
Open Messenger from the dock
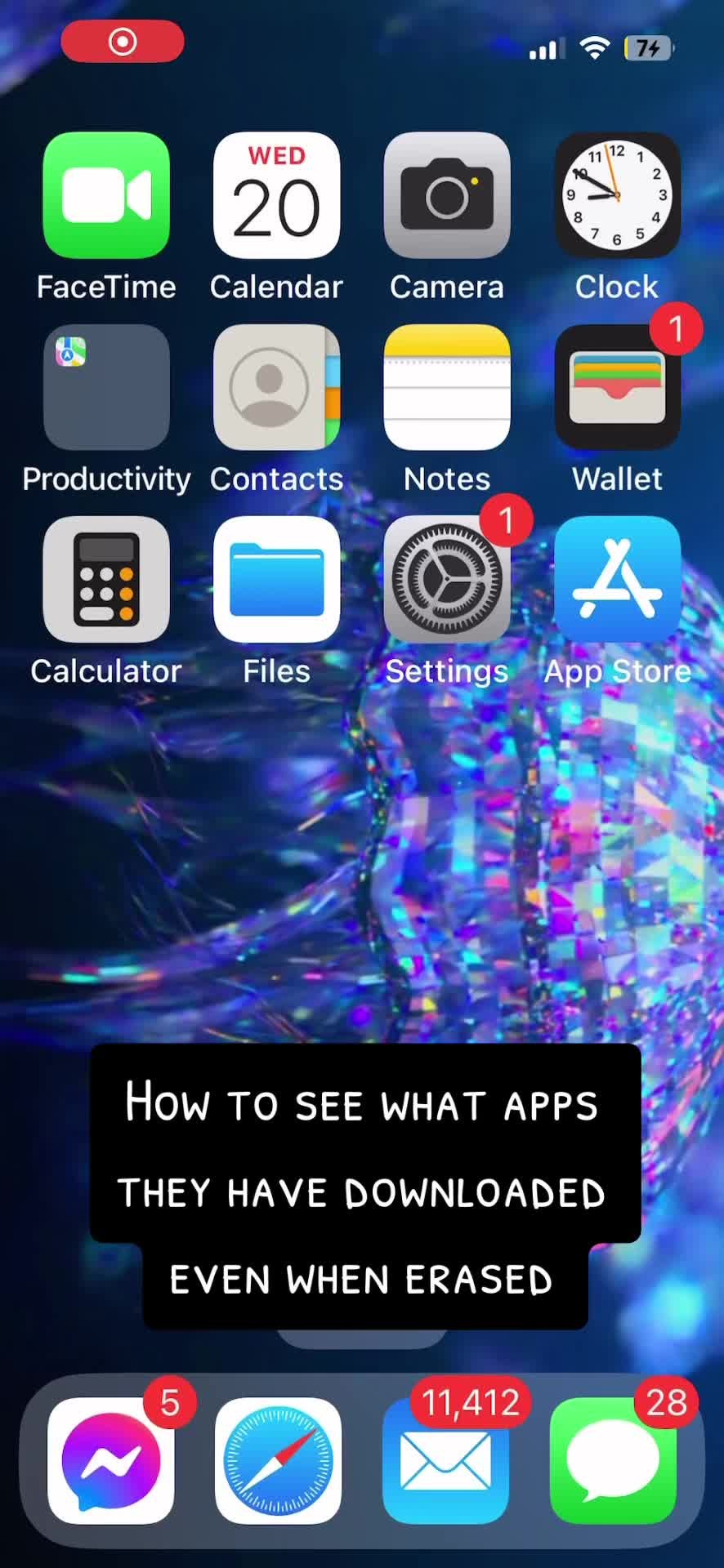pyautogui.click(x=110, y=1460)
